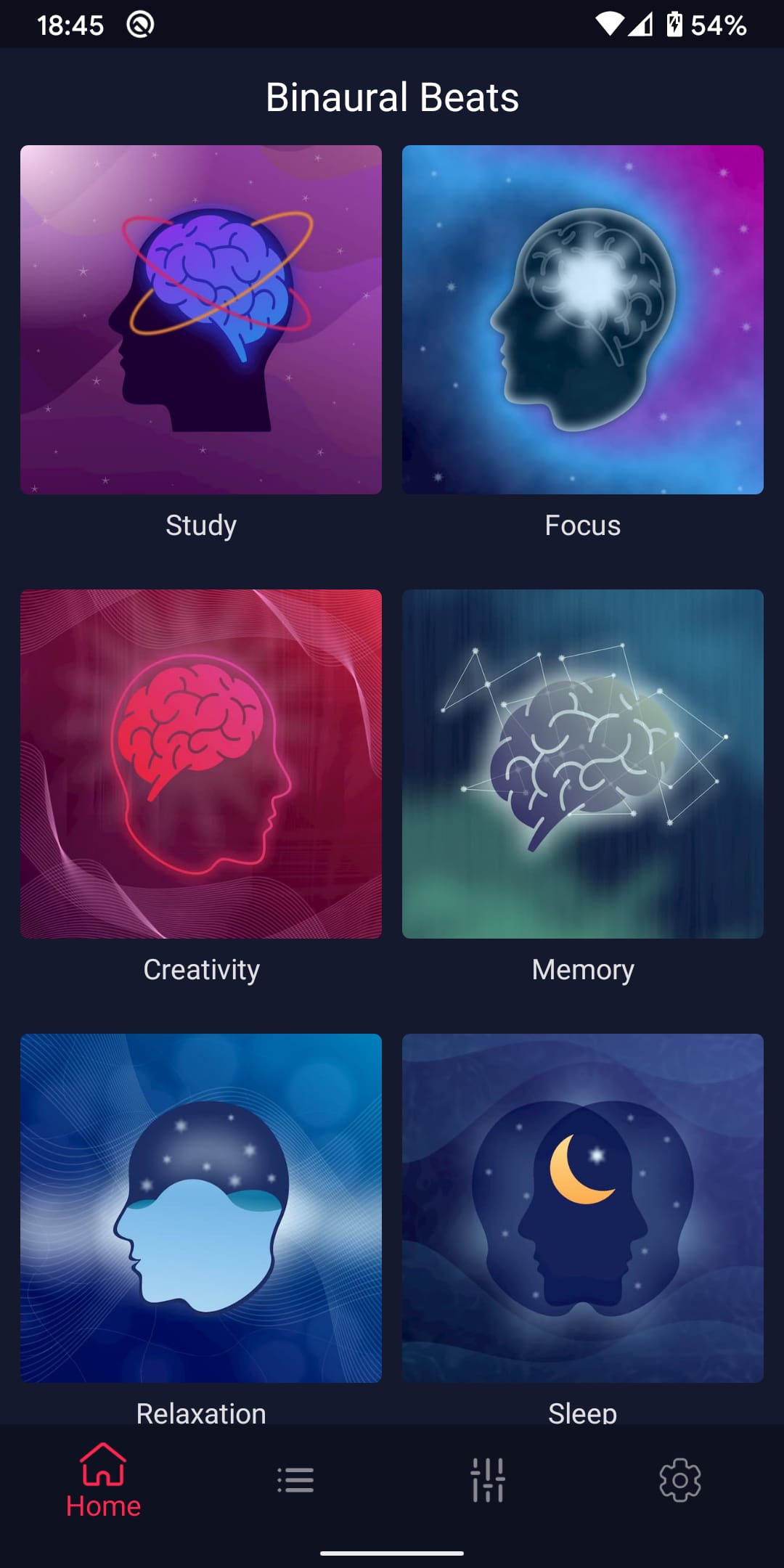Image resolution: width=784 pixels, height=1568 pixels.
Task: Tap the Binaural Beats title
Action: (x=392, y=97)
